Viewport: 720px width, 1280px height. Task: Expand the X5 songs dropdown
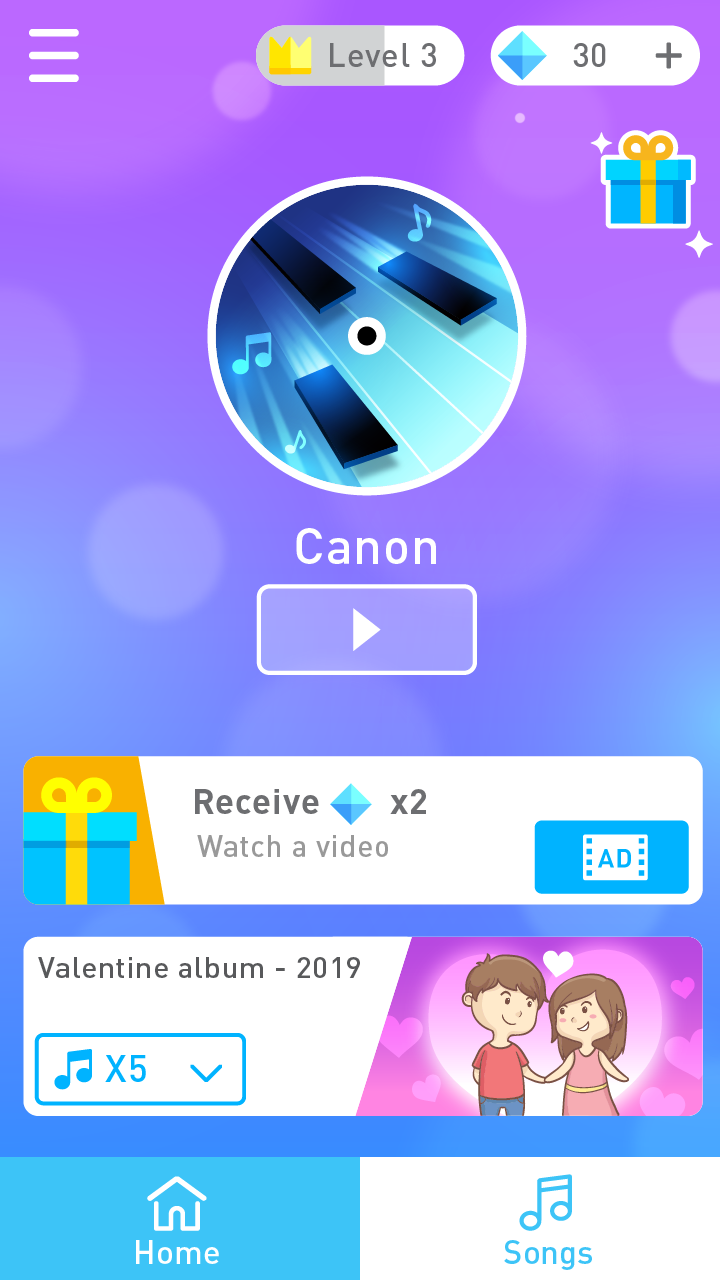click(x=140, y=1070)
